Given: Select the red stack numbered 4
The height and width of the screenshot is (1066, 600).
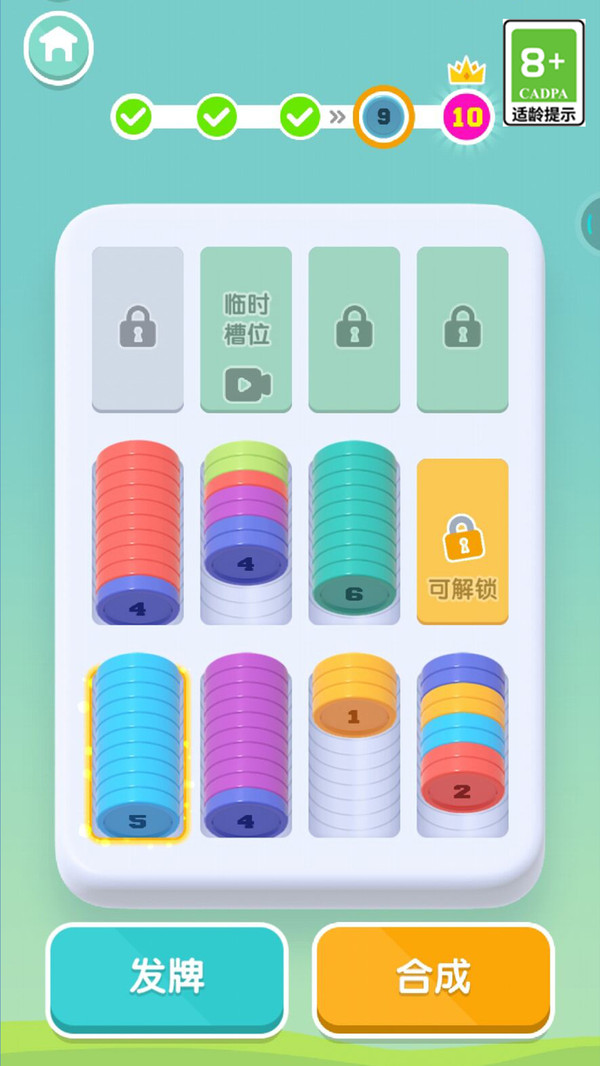Looking at the screenshot, I should tap(137, 533).
